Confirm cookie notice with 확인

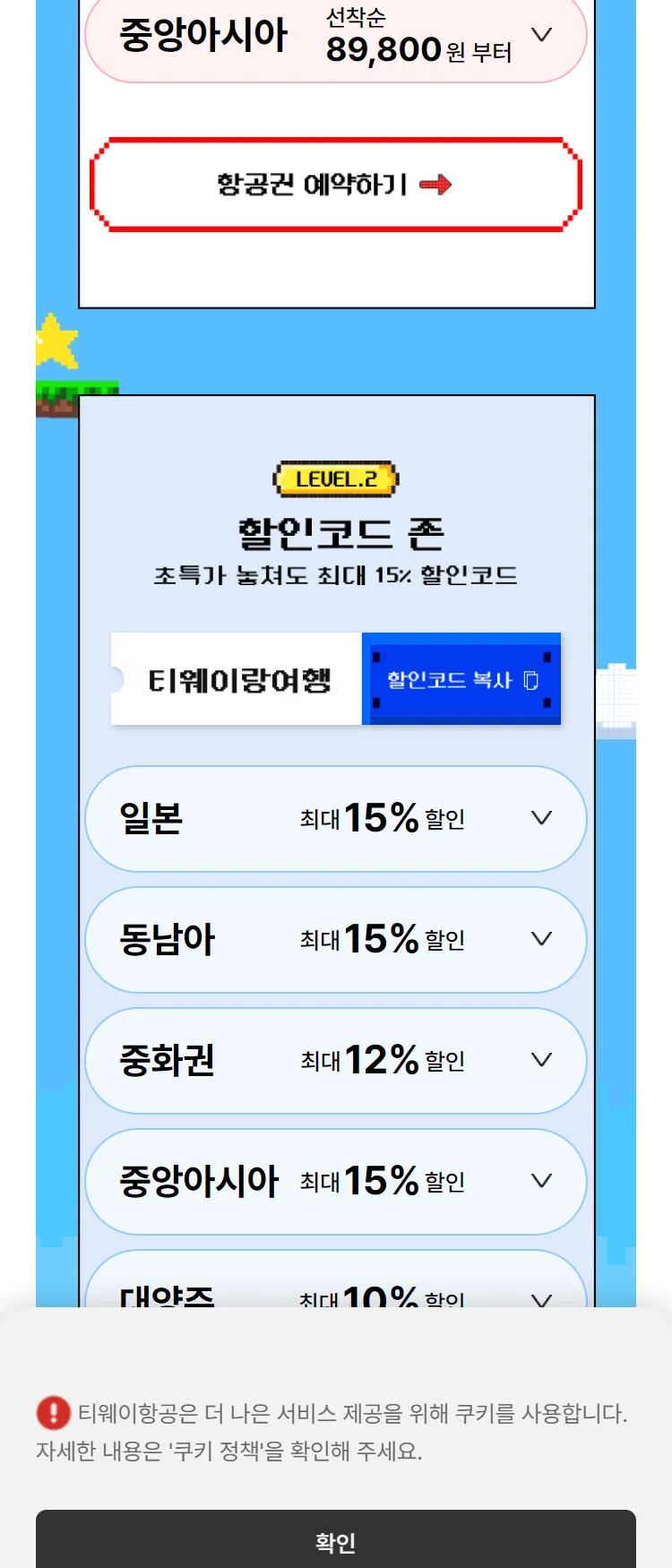[x=335, y=1541]
